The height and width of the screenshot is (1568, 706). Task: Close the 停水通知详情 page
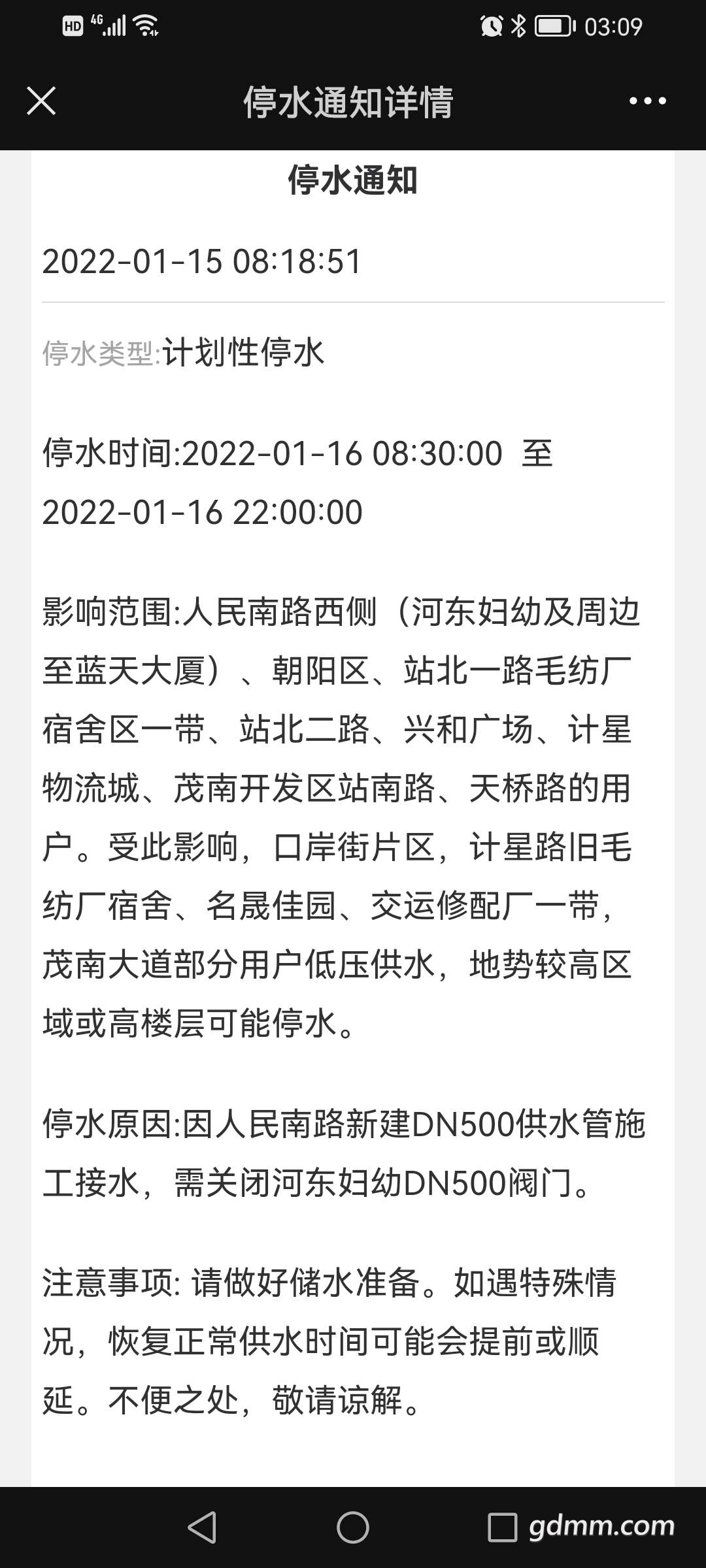(x=41, y=101)
